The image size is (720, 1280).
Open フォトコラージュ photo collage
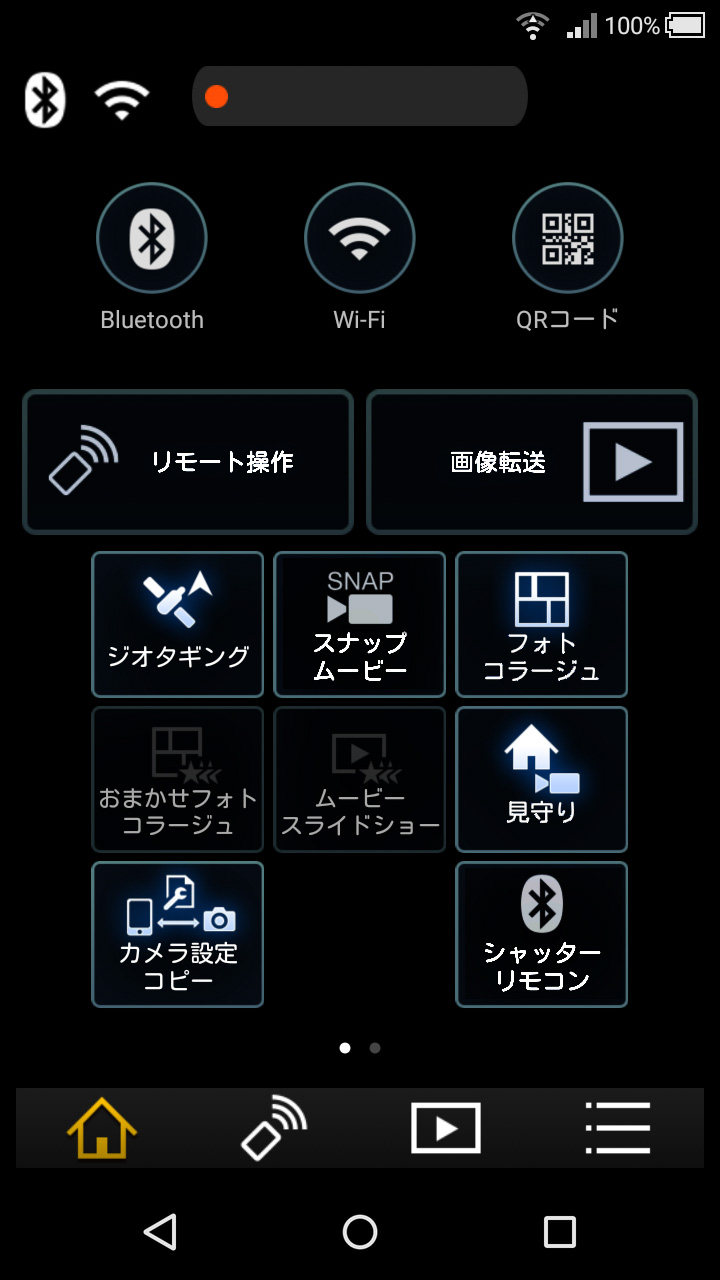coord(542,624)
